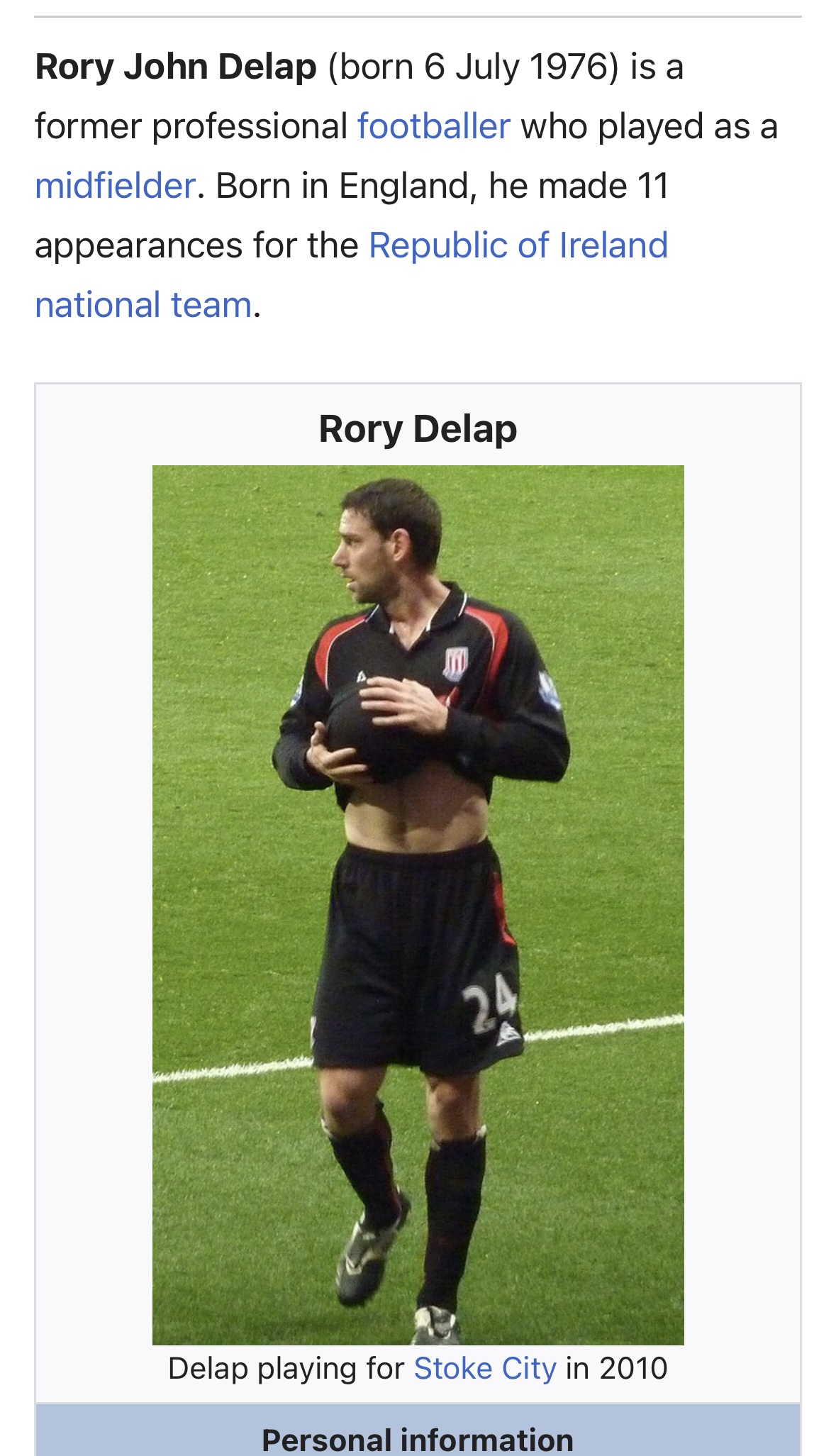Open the midfielder link
Screen dimensions: 836x1456
[115, 187]
